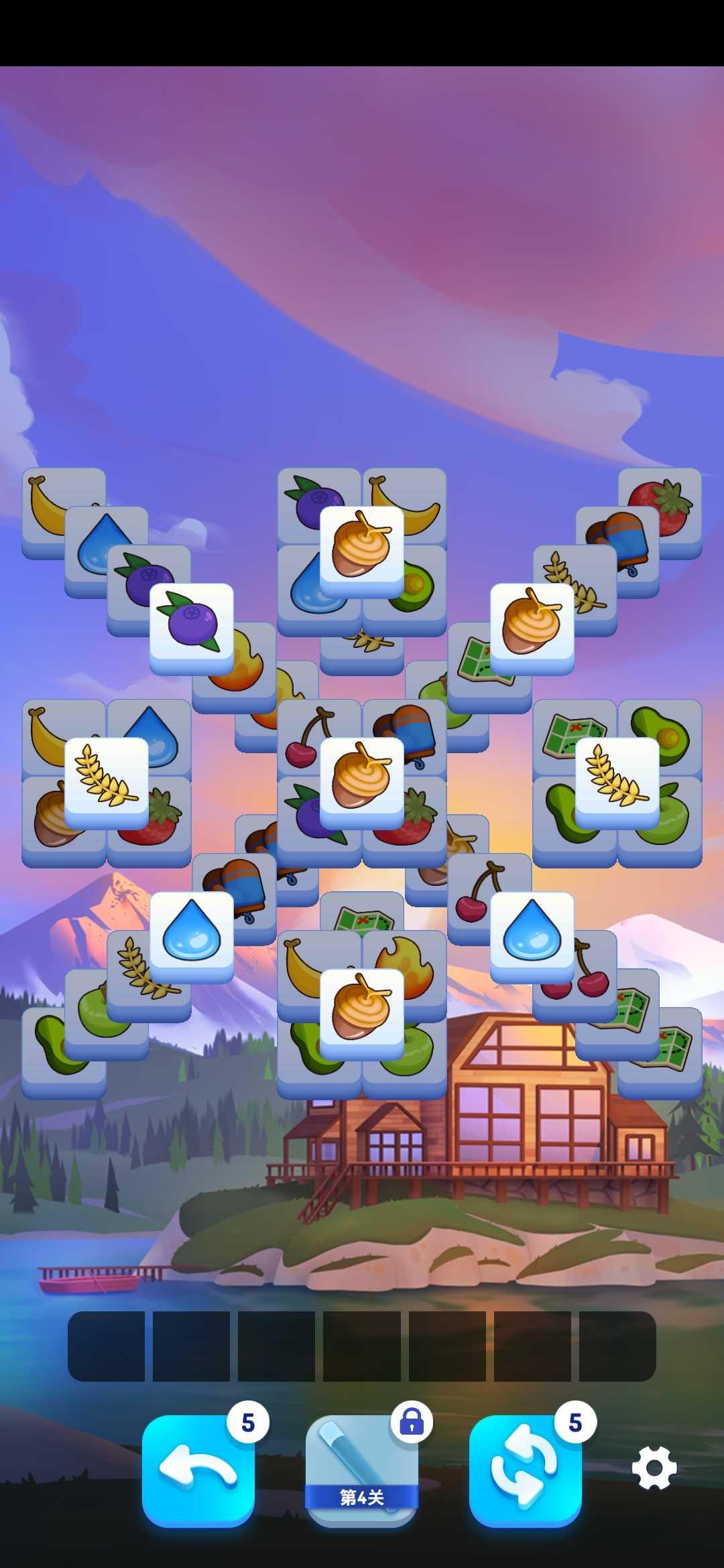Tap the locked wand booster
The width and height of the screenshot is (724, 1568).
[x=362, y=1470]
